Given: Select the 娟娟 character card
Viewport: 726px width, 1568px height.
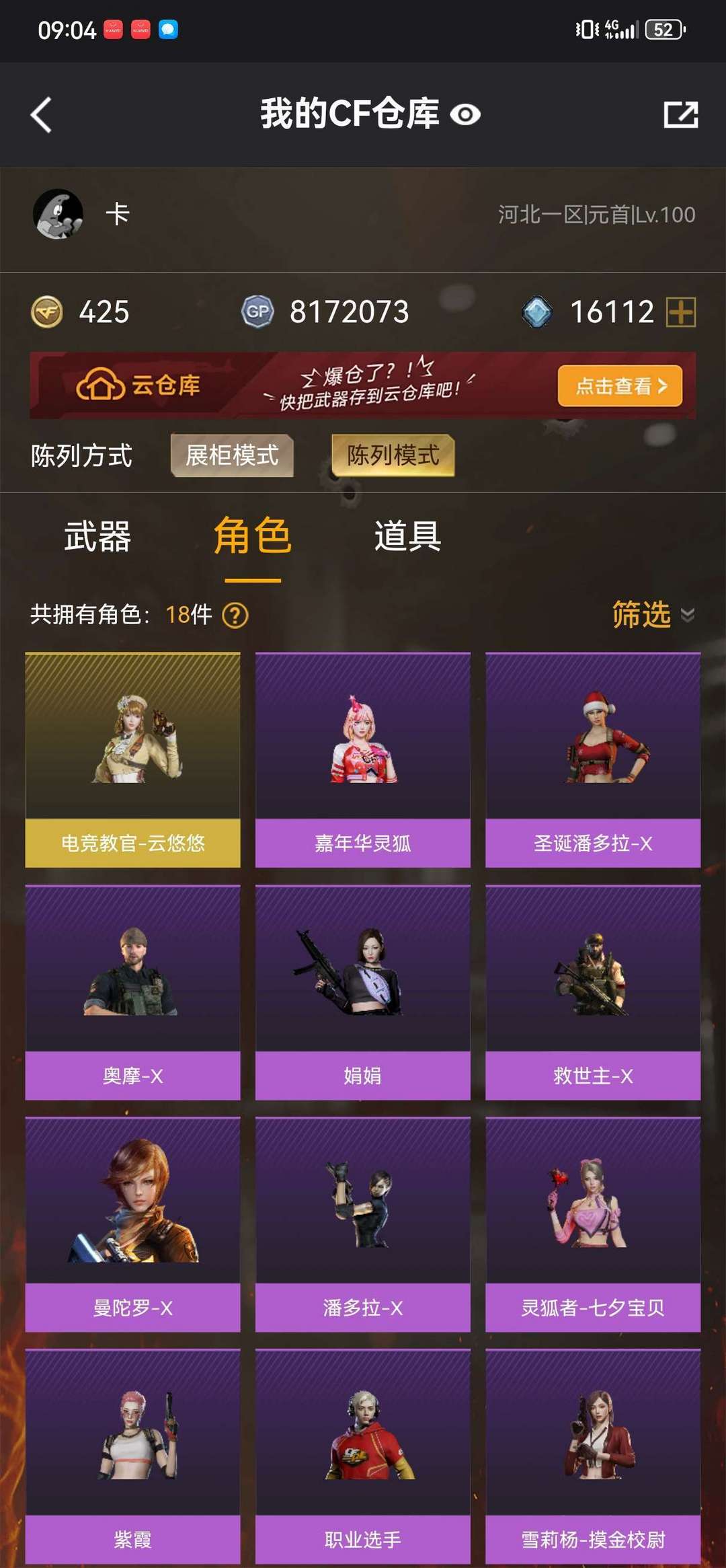Looking at the screenshot, I should click(x=363, y=993).
